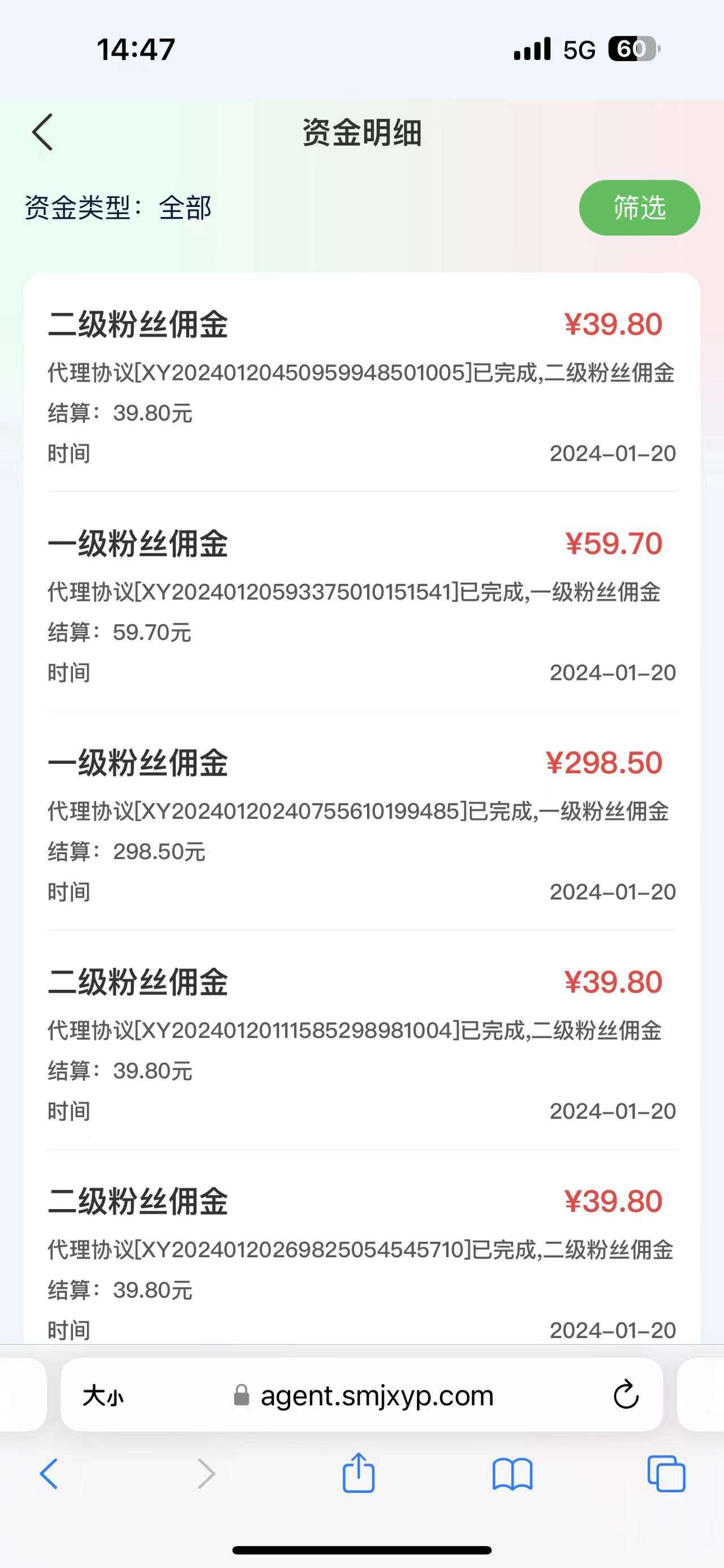Show all open Safari tabs
This screenshot has width=724, height=1568.
point(666,1474)
